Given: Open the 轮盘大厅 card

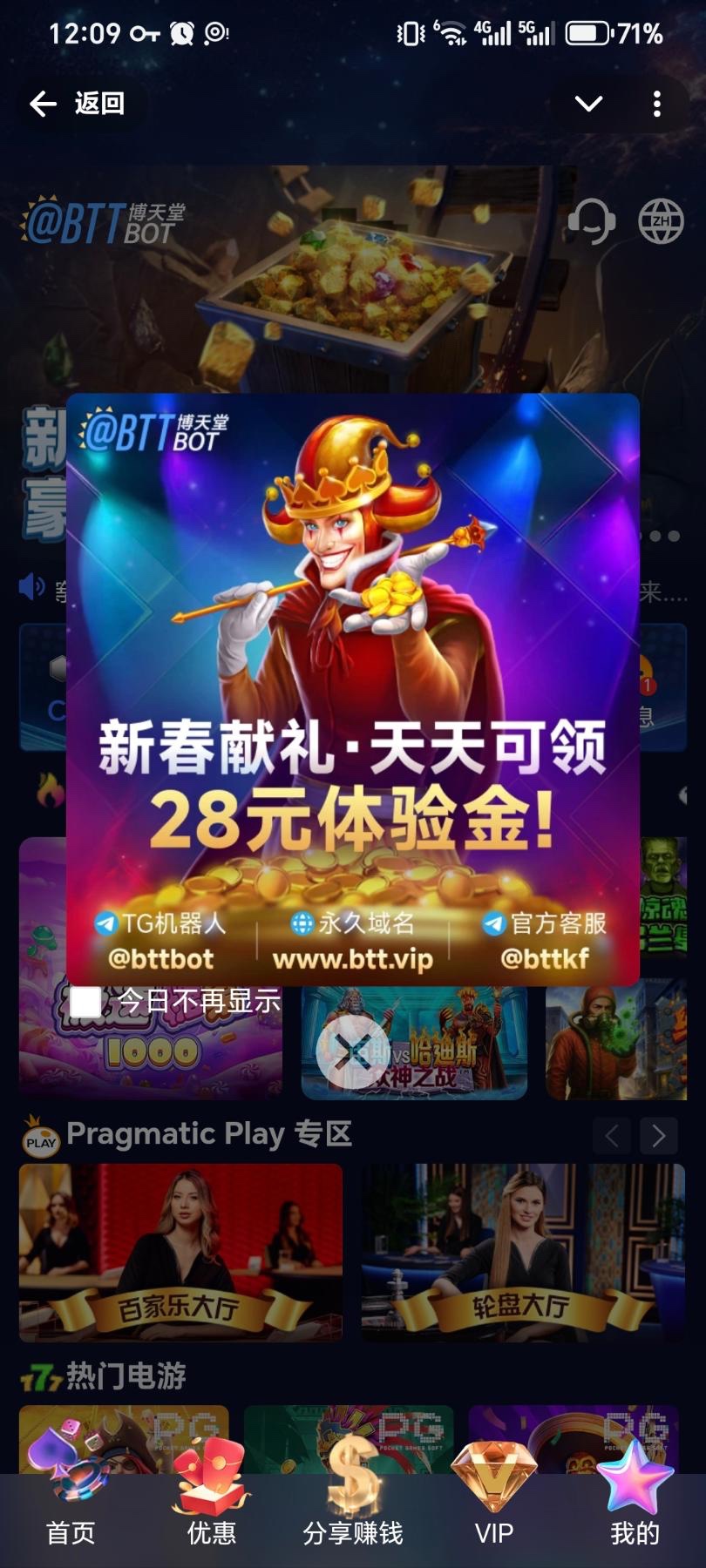Looking at the screenshot, I should tap(523, 1253).
